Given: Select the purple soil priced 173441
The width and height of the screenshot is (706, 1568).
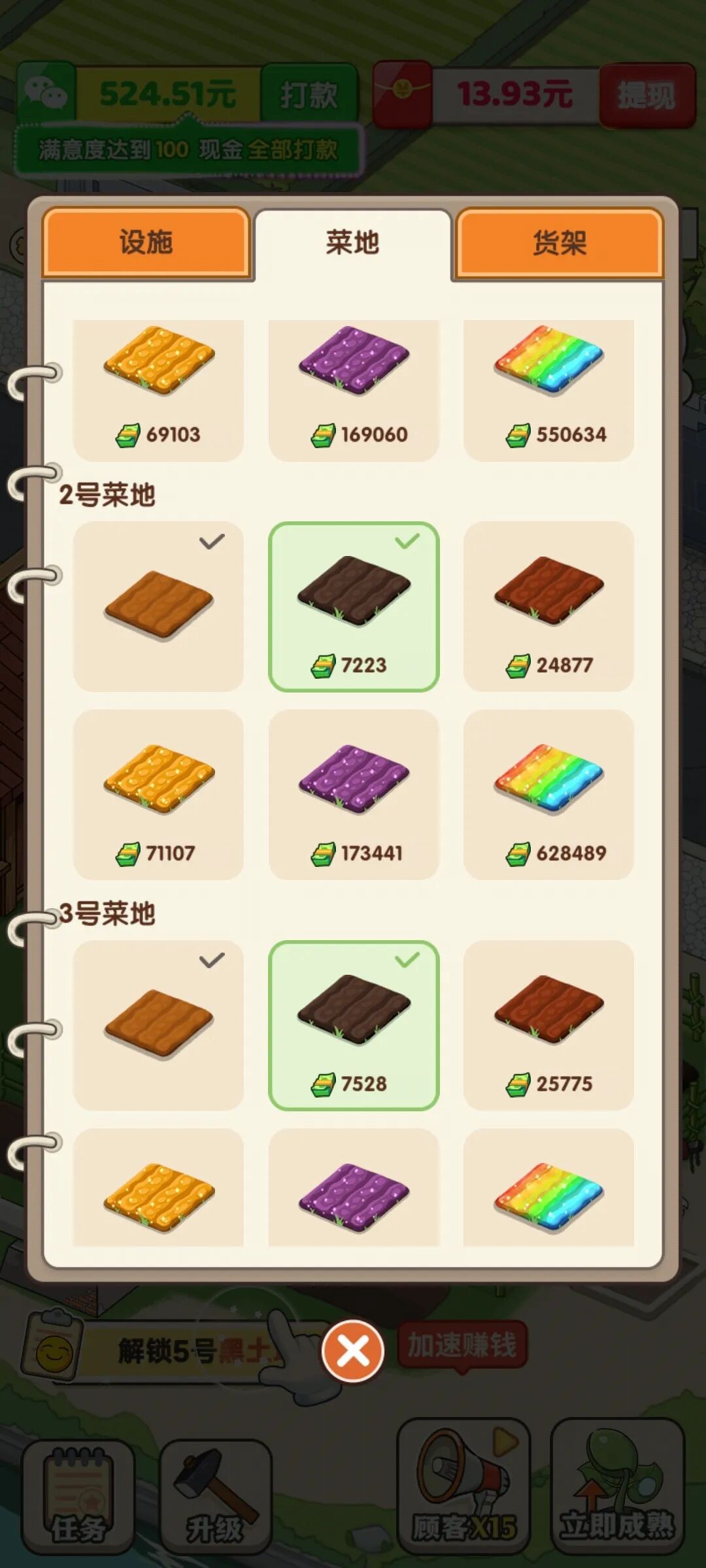Looking at the screenshot, I should 354,794.
